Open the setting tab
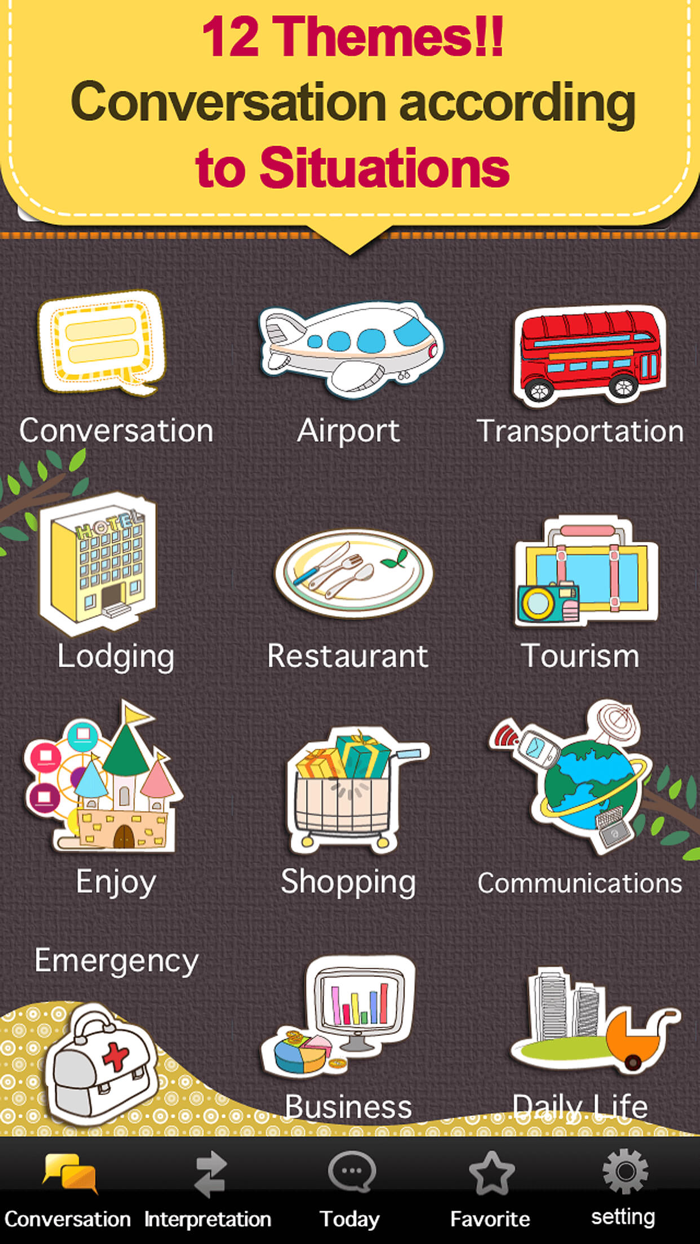Screen dimensions: 700x1244 pyautogui.click(x=623, y=1189)
